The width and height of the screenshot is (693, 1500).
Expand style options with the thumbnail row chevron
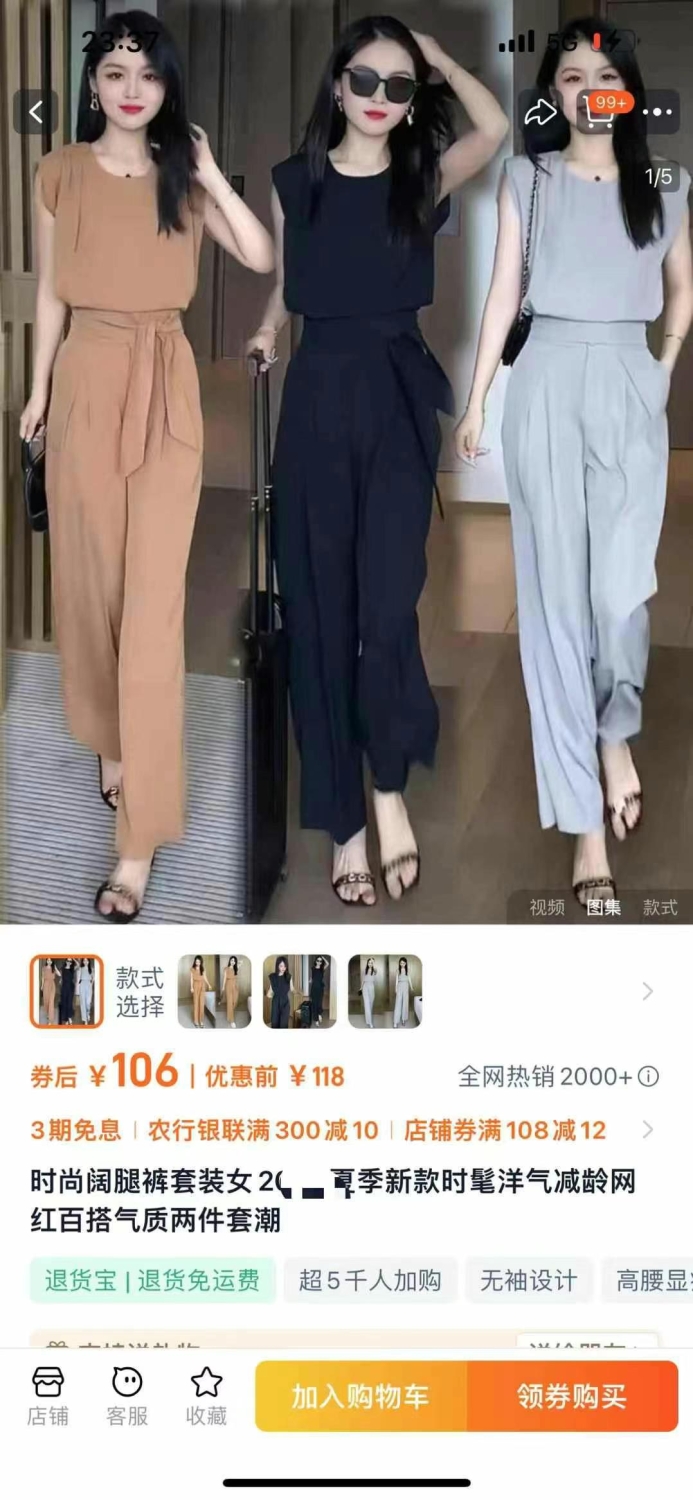[x=648, y=991]
